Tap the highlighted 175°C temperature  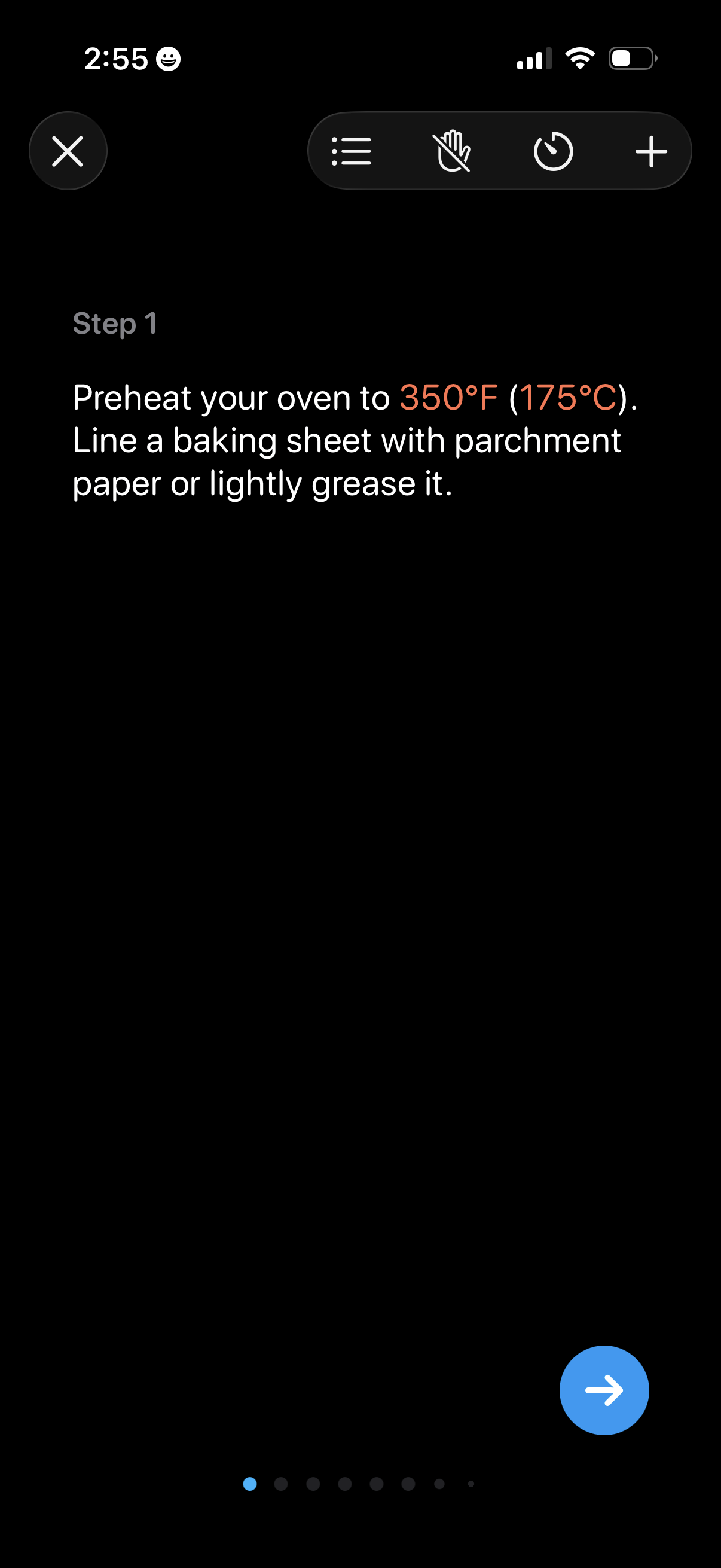pyautogui.click(x=567, y=398)
